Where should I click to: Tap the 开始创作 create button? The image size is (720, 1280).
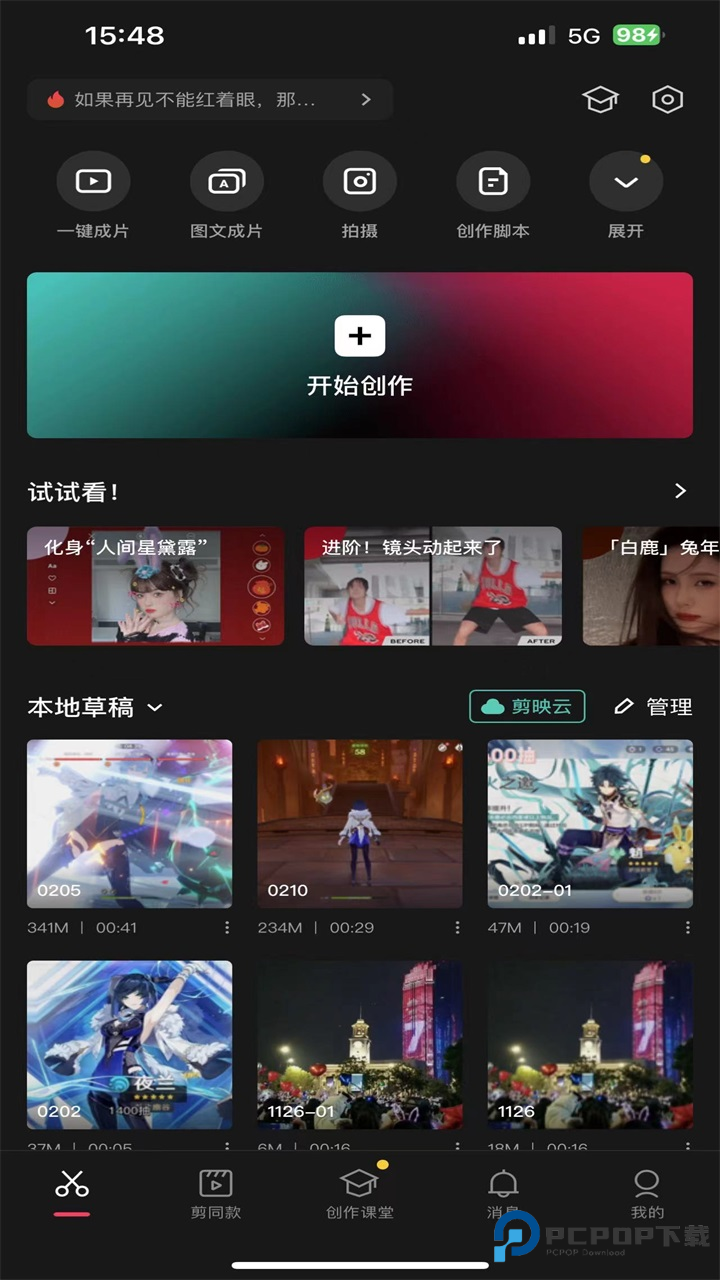coord(360,355)
